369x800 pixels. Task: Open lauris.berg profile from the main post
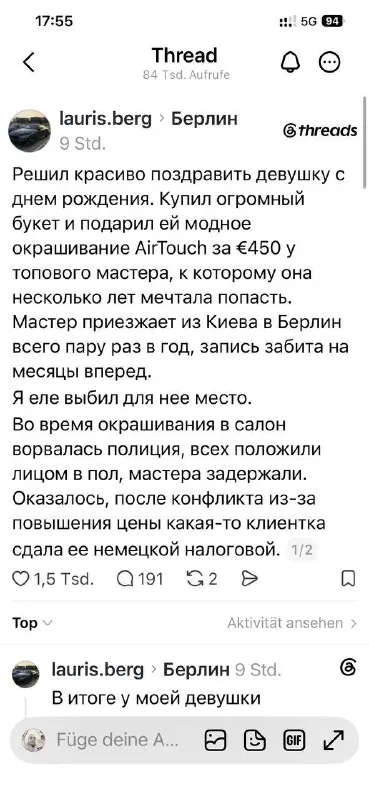[x=106, y=118]
